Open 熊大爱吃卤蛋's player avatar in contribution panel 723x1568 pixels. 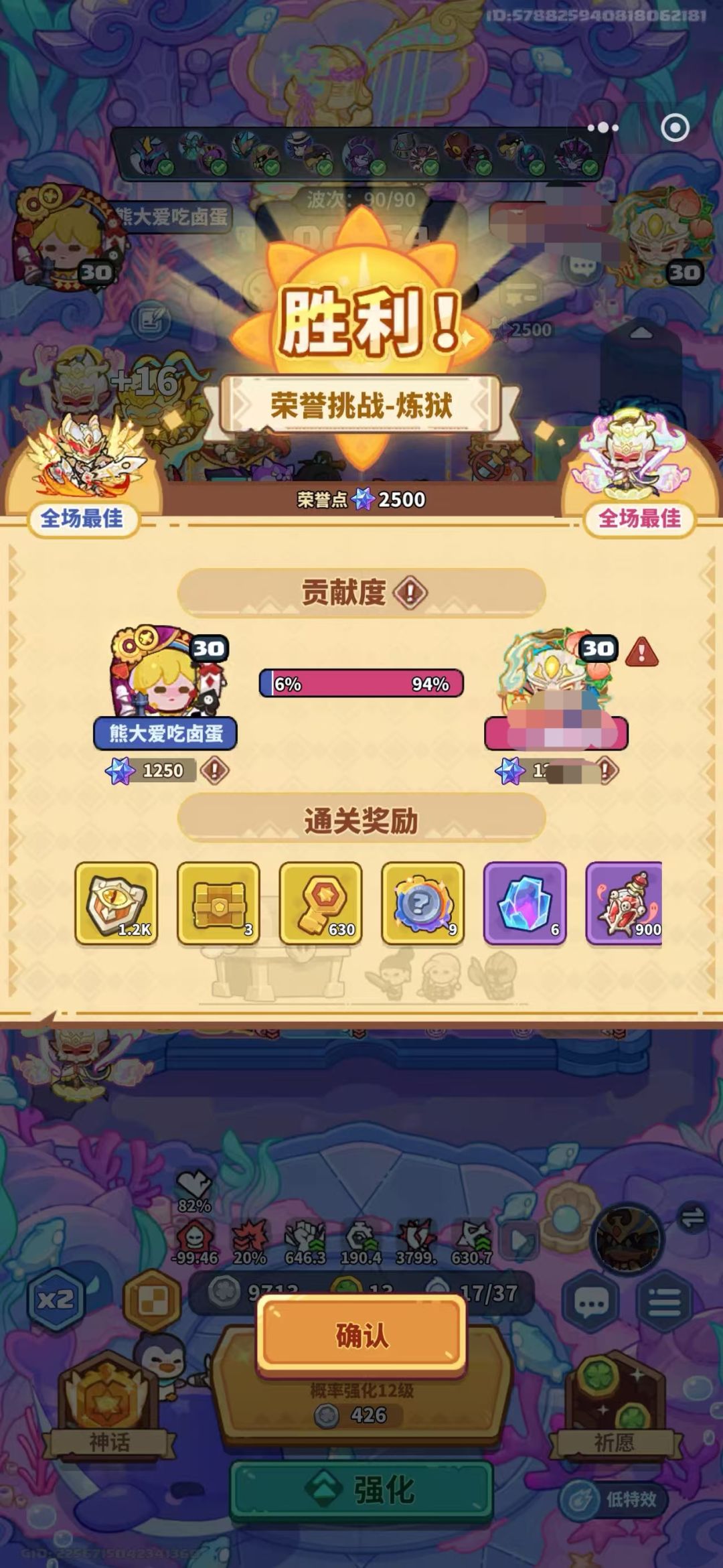point(169,673)
